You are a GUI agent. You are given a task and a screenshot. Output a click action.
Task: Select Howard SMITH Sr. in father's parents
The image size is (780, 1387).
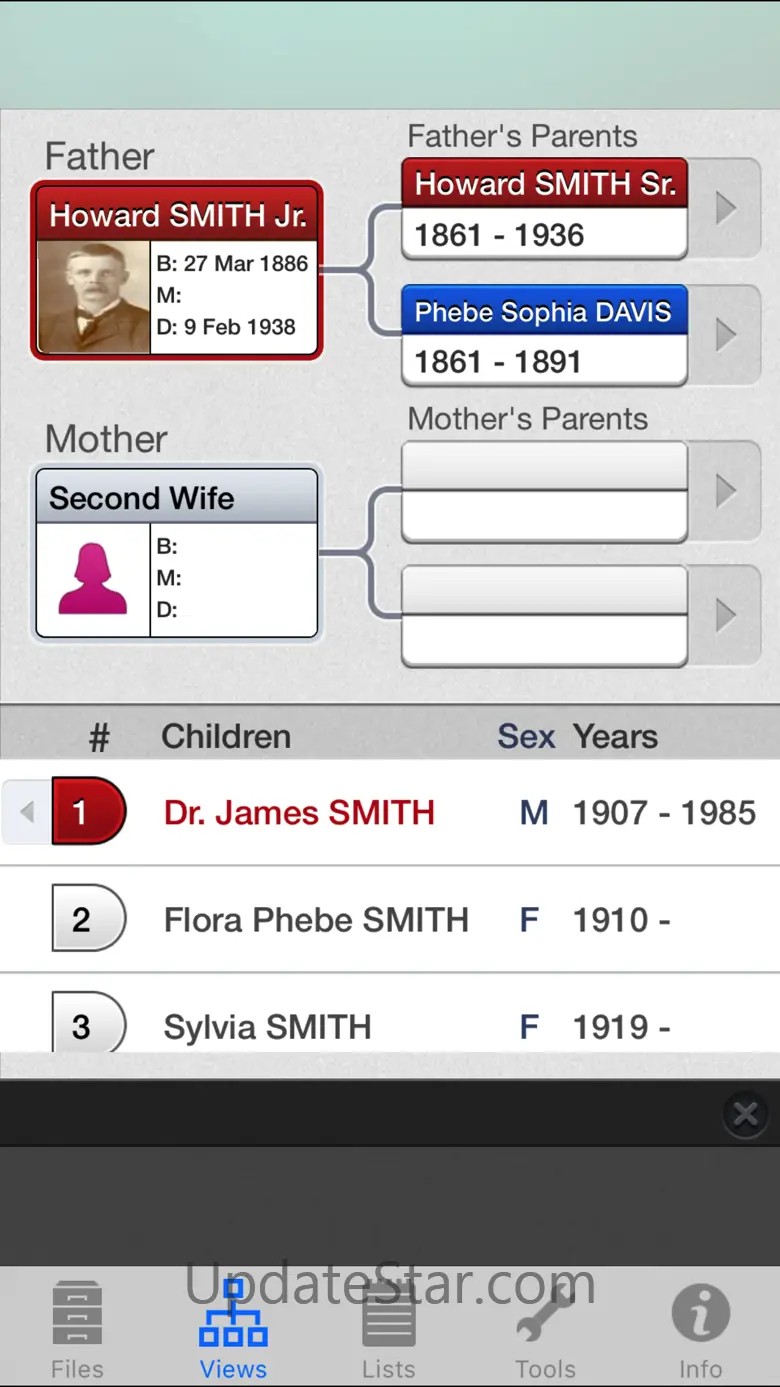544,209
